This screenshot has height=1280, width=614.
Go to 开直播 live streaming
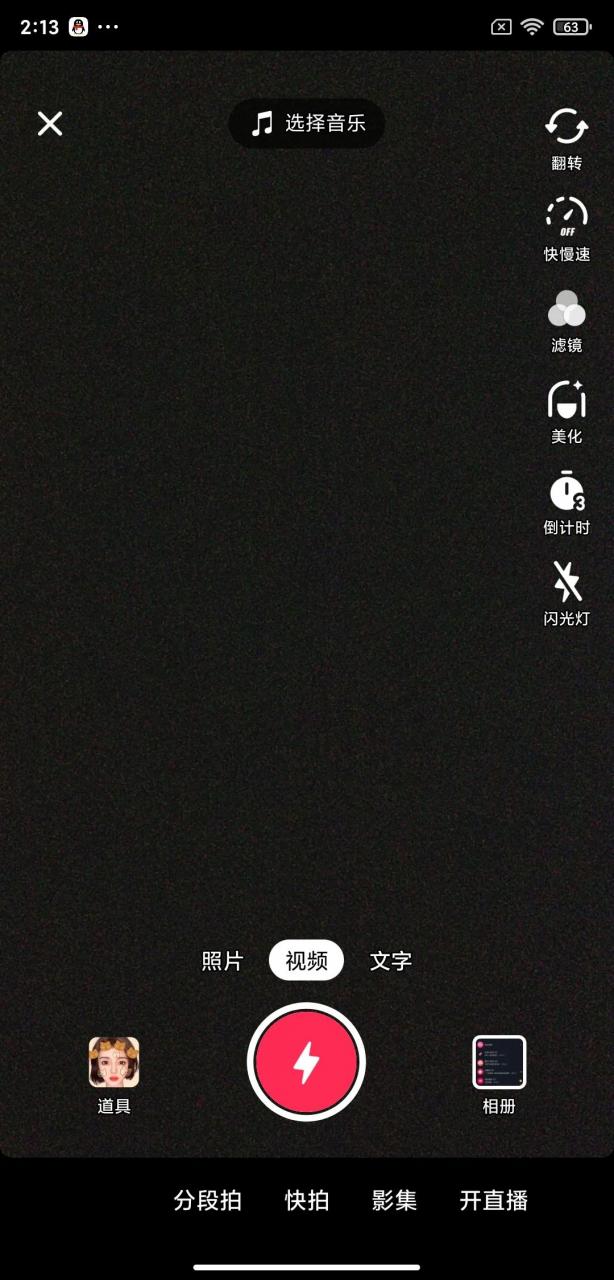493,1200
